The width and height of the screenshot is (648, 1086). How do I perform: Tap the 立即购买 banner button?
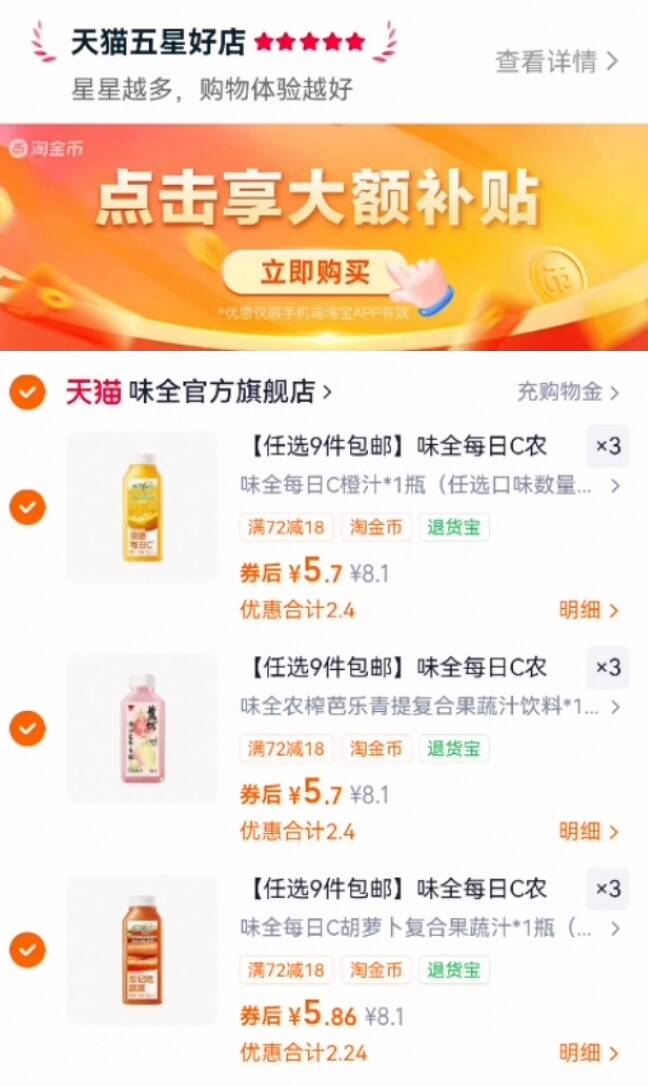314,273
